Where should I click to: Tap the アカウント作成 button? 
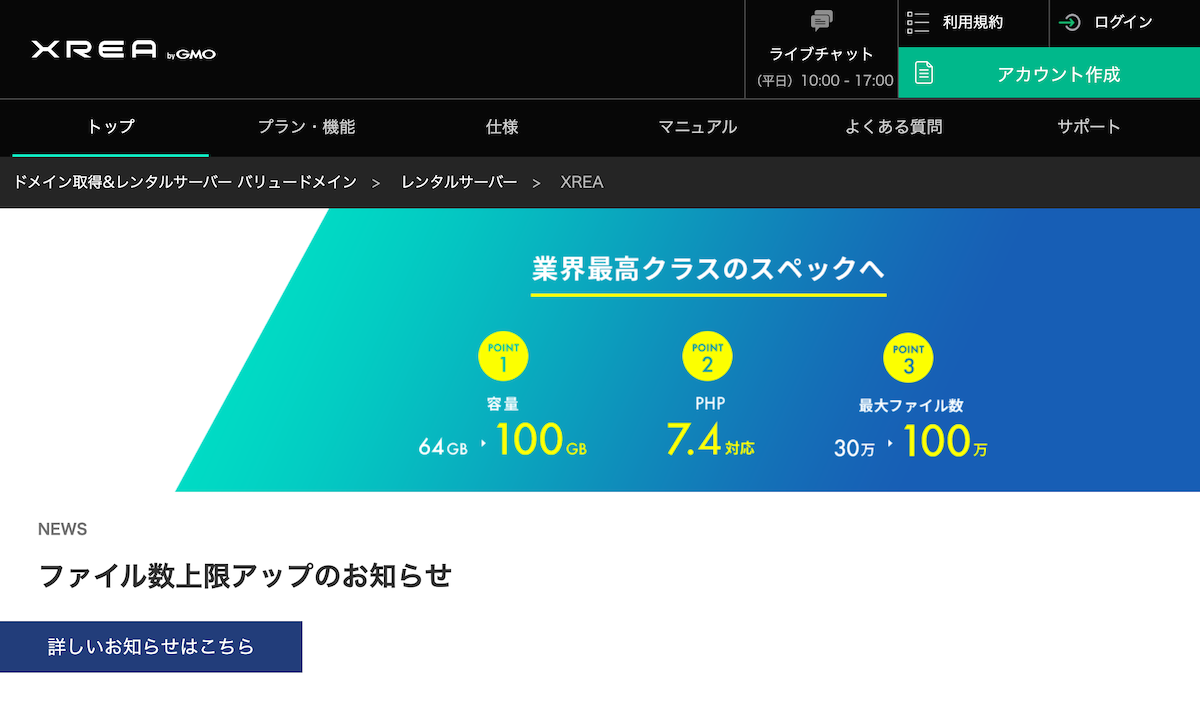(1049, 74)
